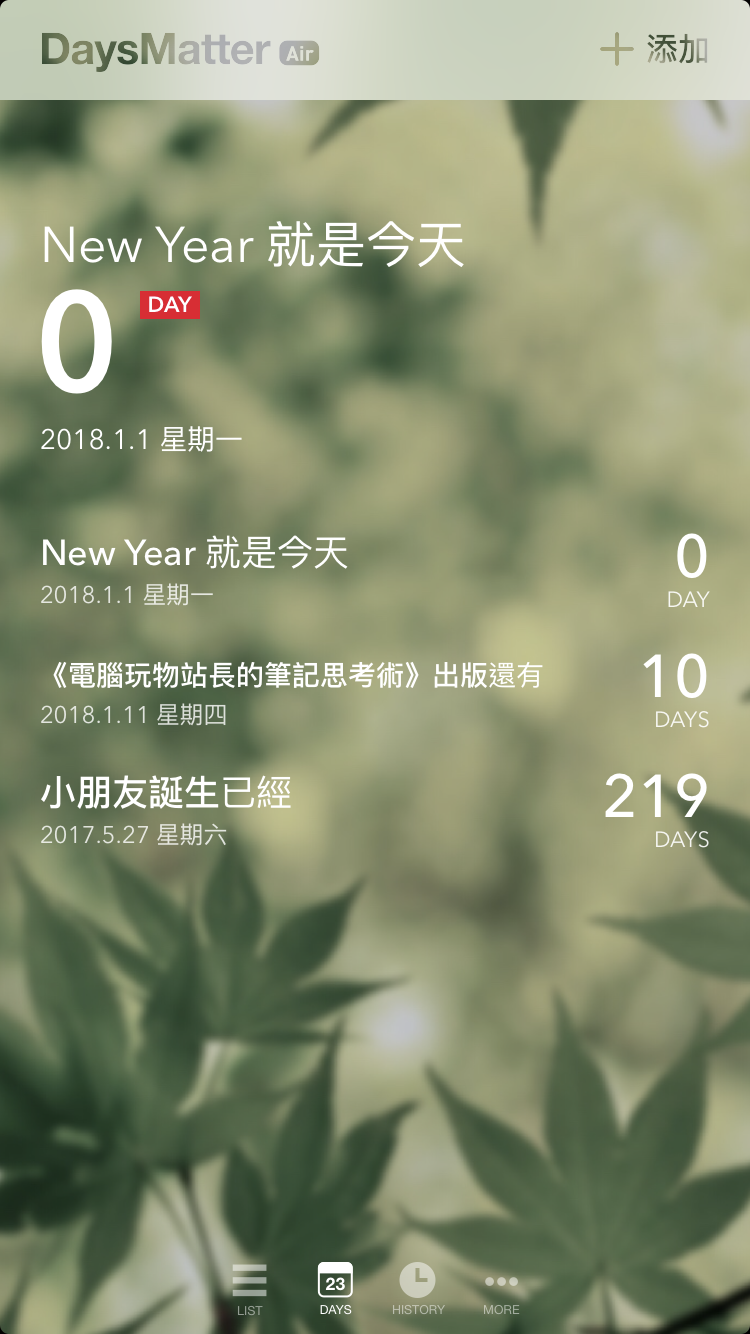Select the DAYS tab
The image size is (750, 1334).
click(335, 1290)
